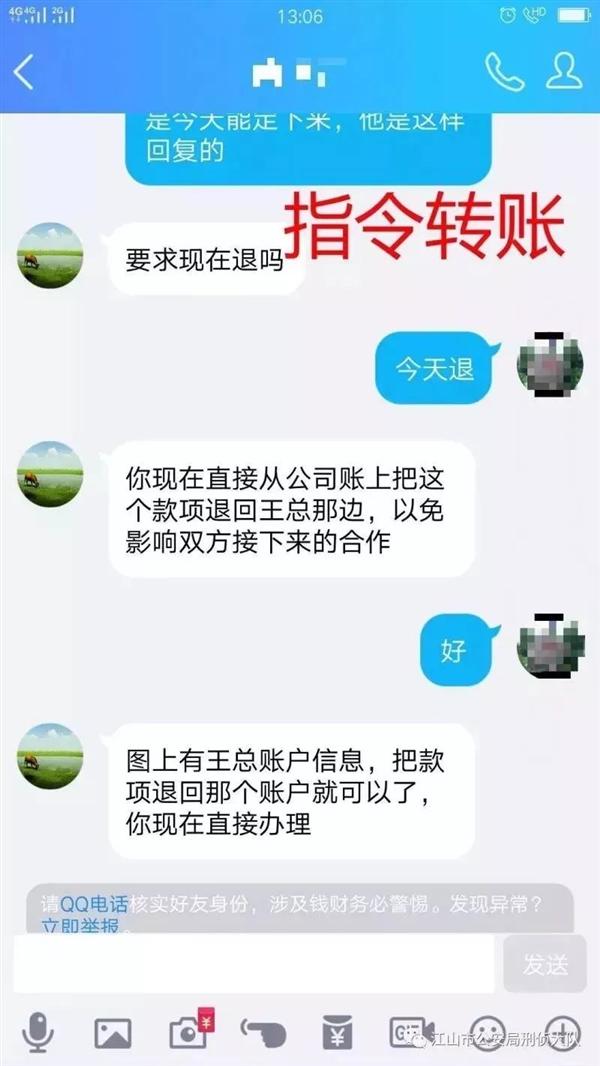Open the emoji picker
600x1066 pixels.
(487, 1032)
